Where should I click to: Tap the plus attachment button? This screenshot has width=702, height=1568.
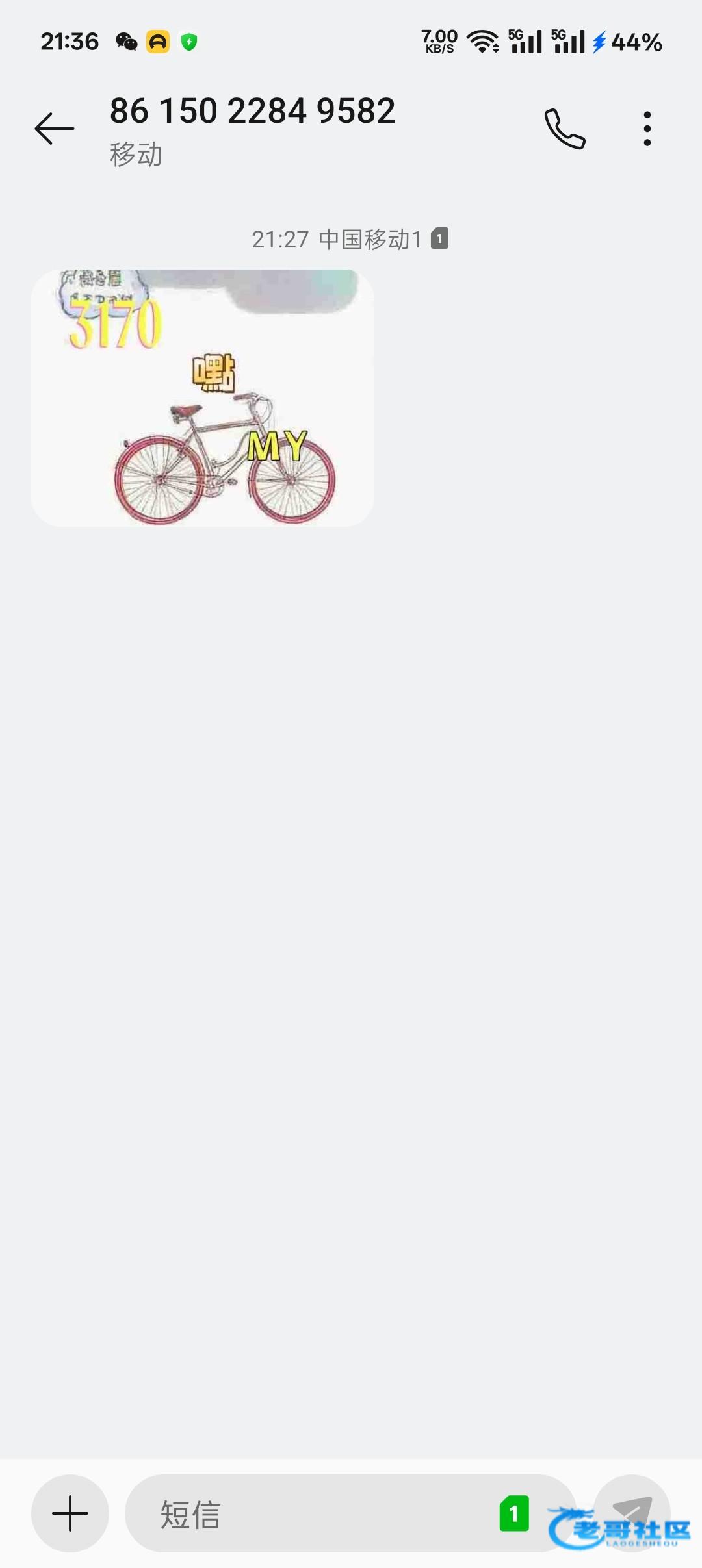coord(70,1513)
